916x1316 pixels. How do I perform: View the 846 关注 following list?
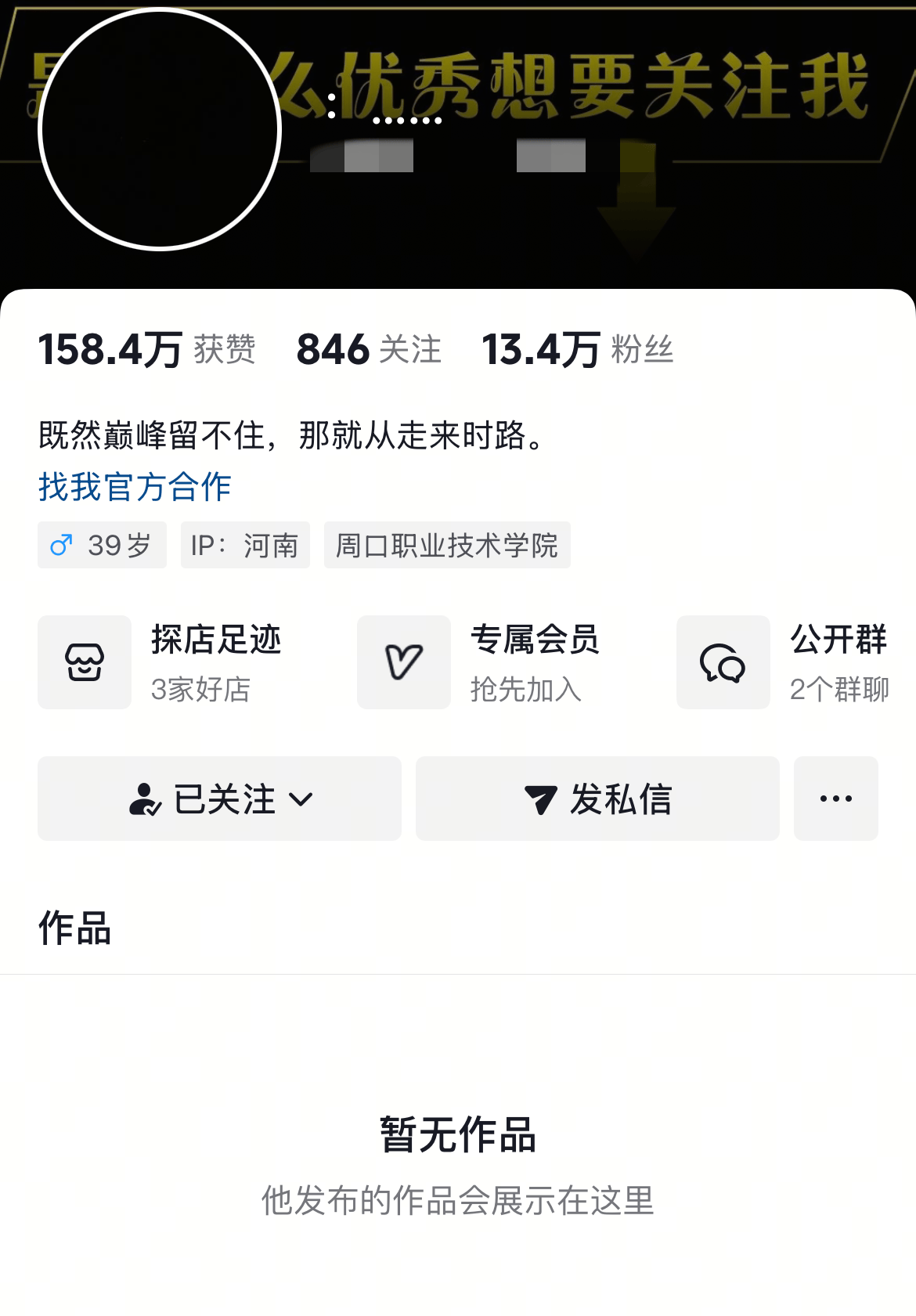pos(369,349)
